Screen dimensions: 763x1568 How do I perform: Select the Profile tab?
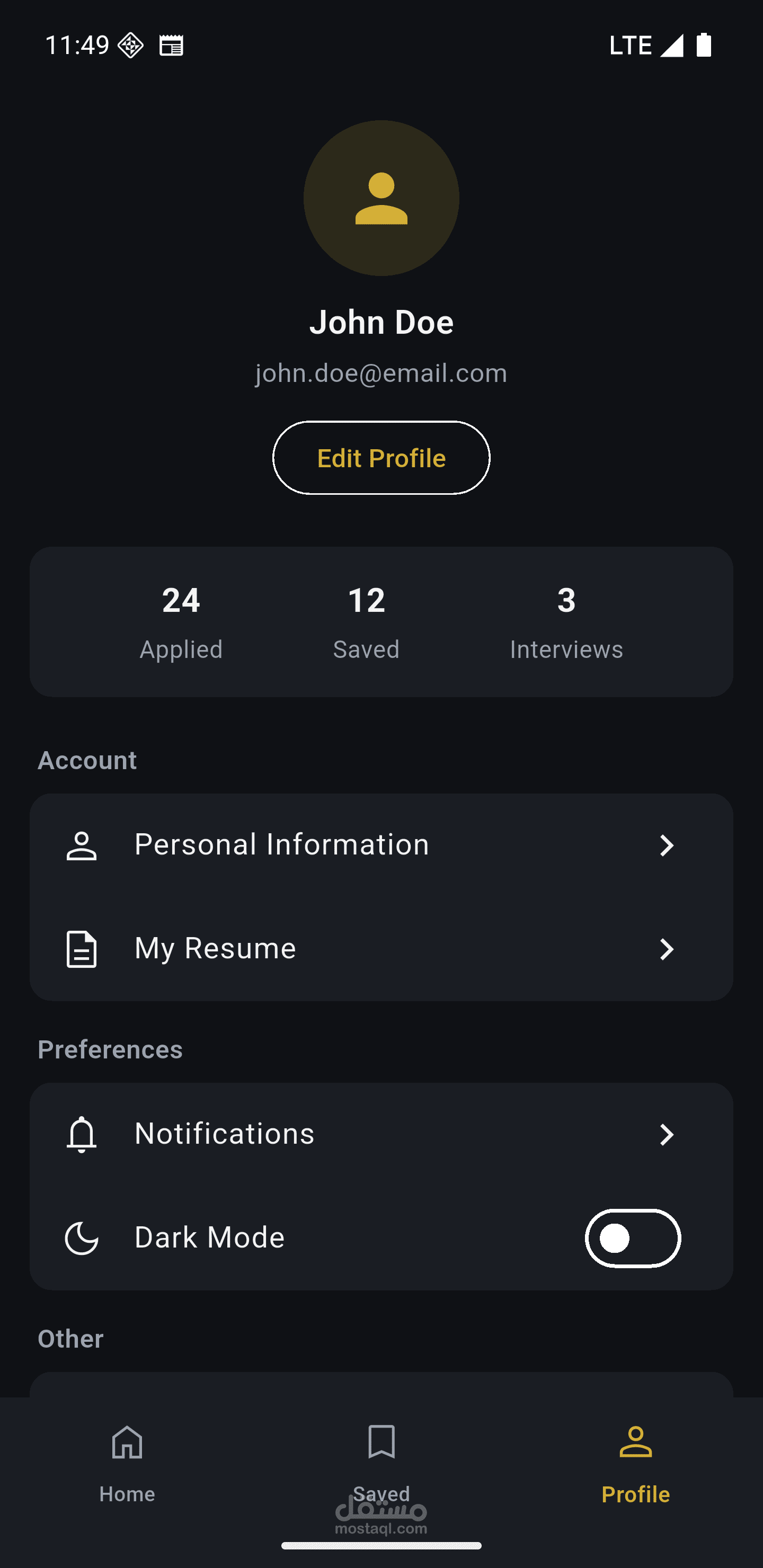(635, 1462)
